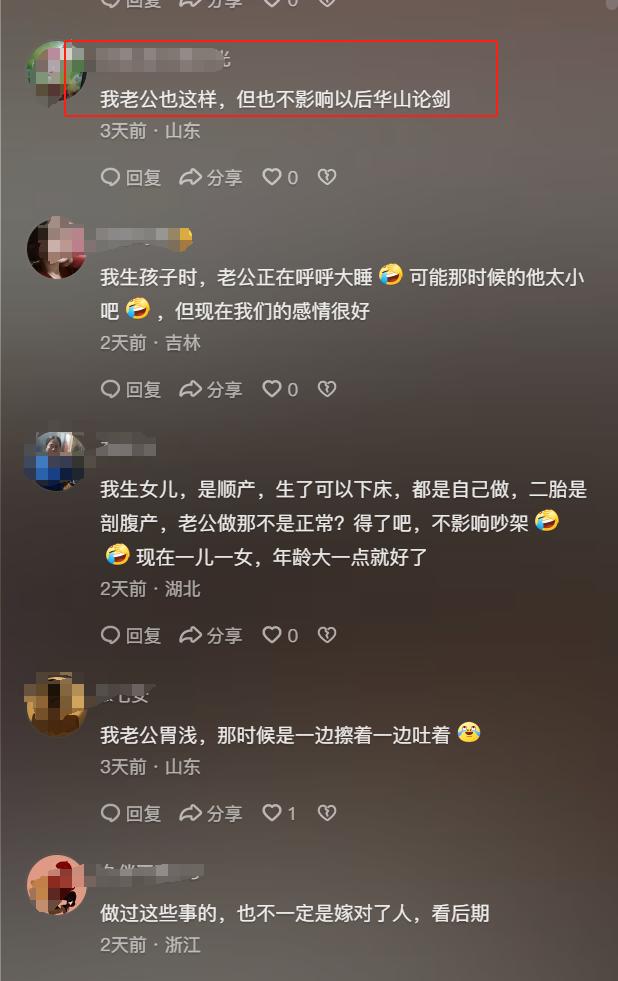Open the avatar of the 呼呼大睡 commenter
Image resolution: width=618 pixels, height=981 pixels.
(56, 247)
